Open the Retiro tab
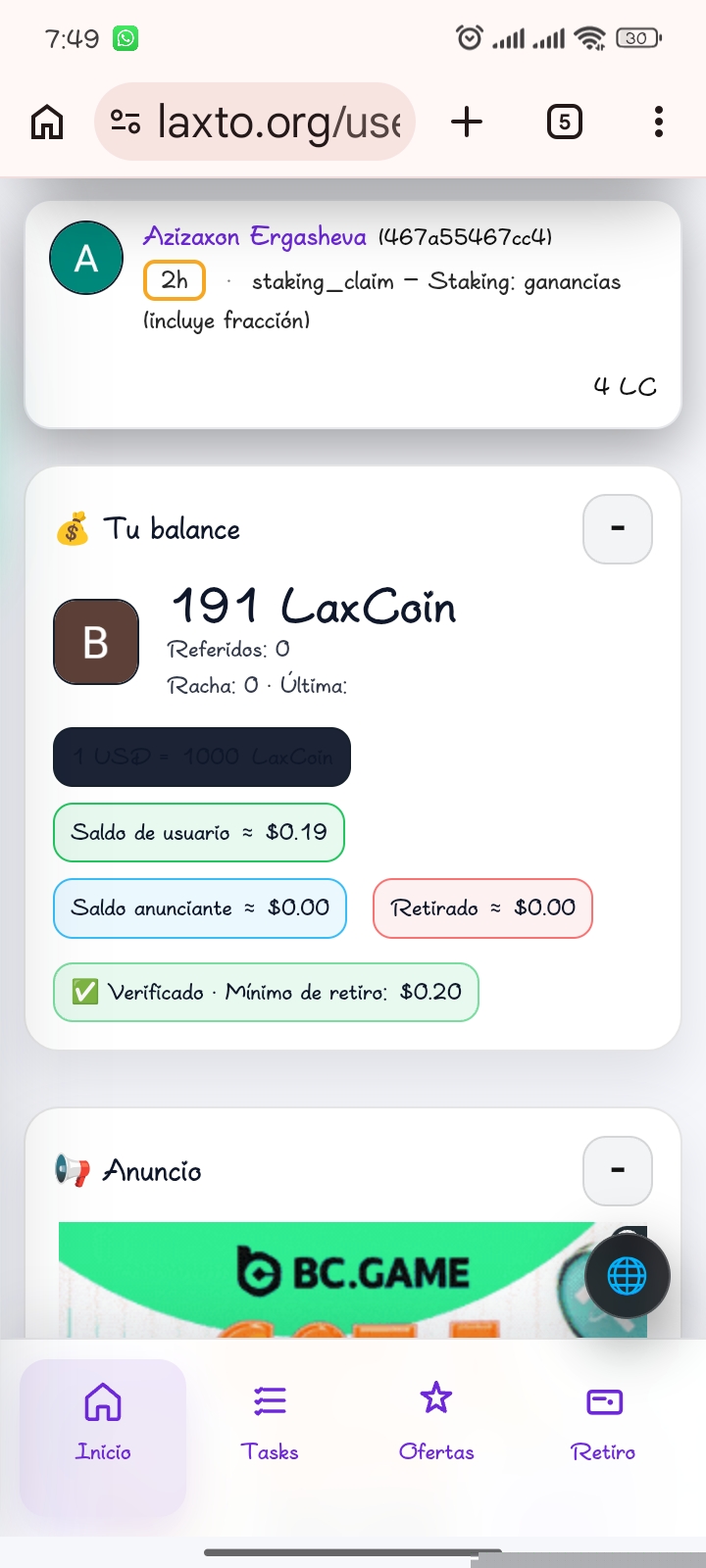Image resolution: width=706 pixels, height=1568 pixels. coord(603,1421)
